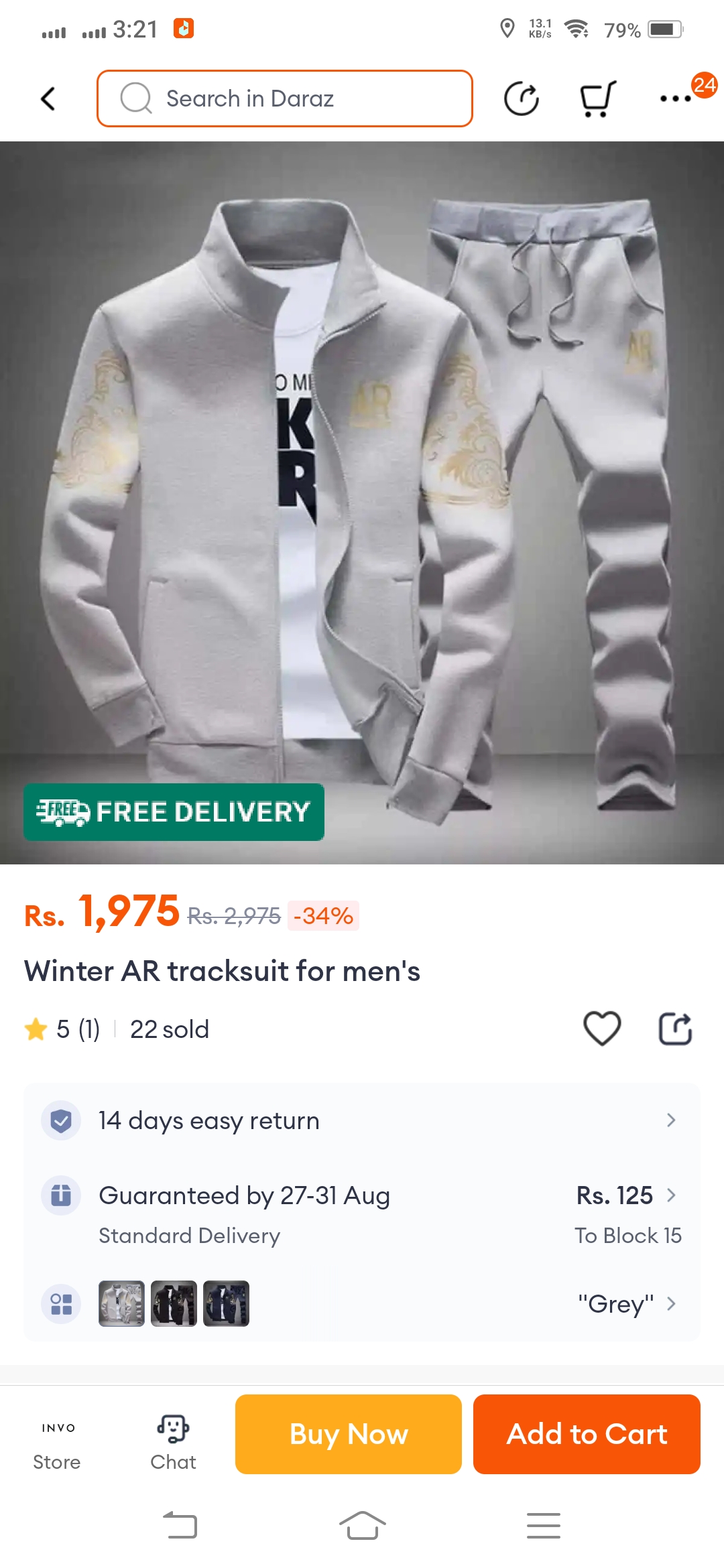Chat with the seller
724x1568 pixels.
[173, 1444]
